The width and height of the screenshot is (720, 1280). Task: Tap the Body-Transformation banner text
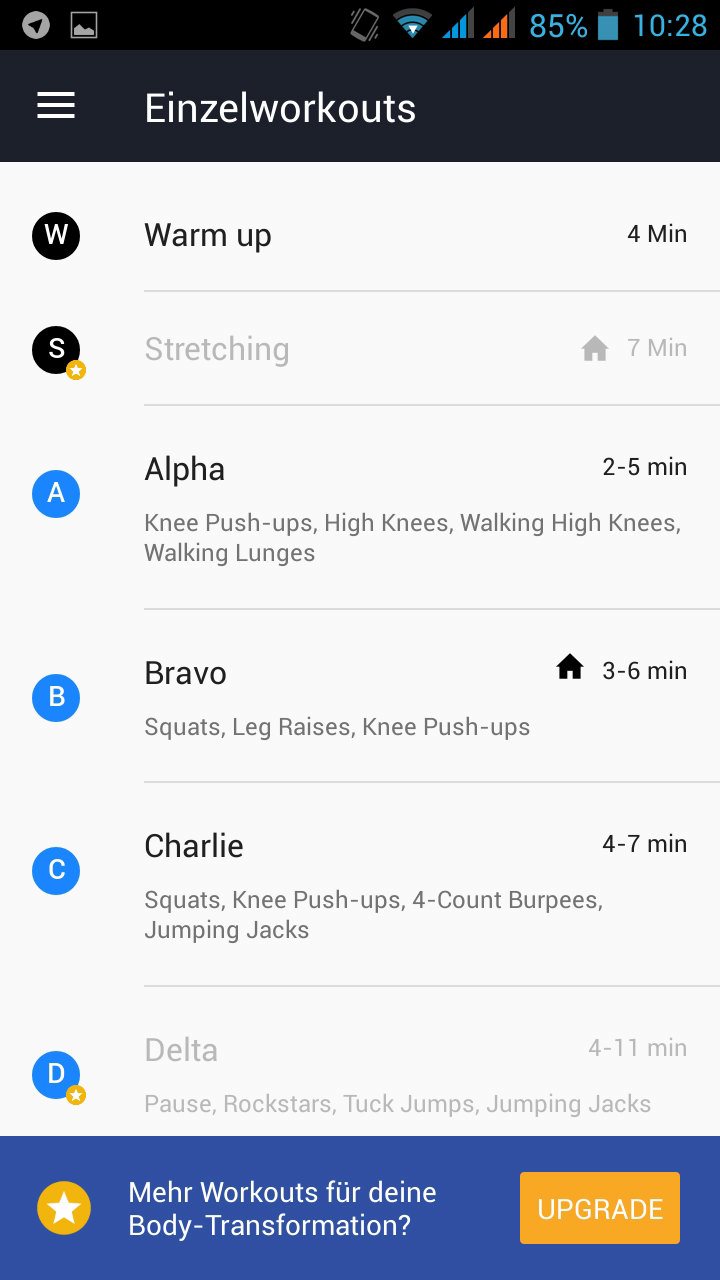coord(283,1207)
